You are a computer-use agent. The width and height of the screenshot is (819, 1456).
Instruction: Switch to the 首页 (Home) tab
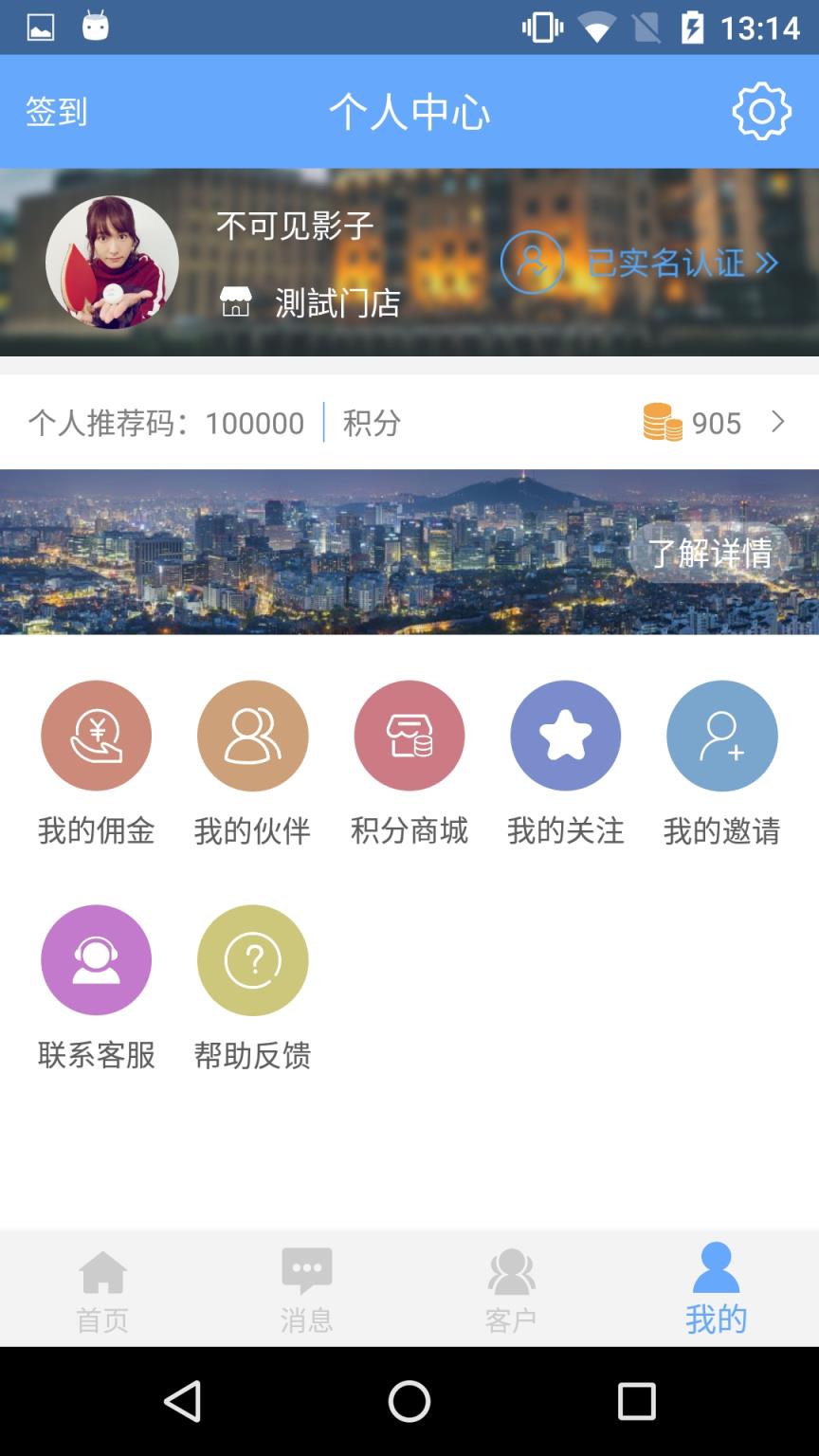point(101,1287)
